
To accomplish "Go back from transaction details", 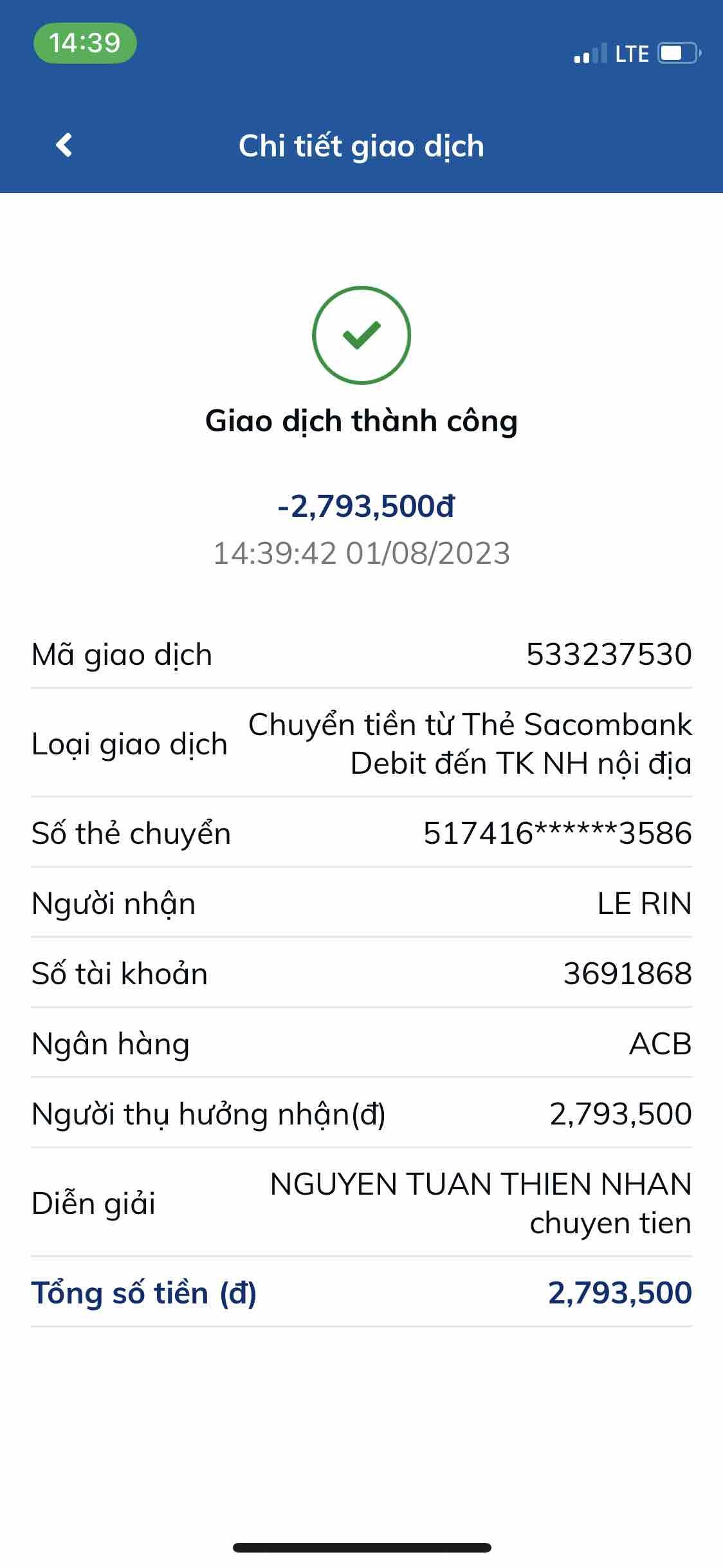I will tap(64, 145).
